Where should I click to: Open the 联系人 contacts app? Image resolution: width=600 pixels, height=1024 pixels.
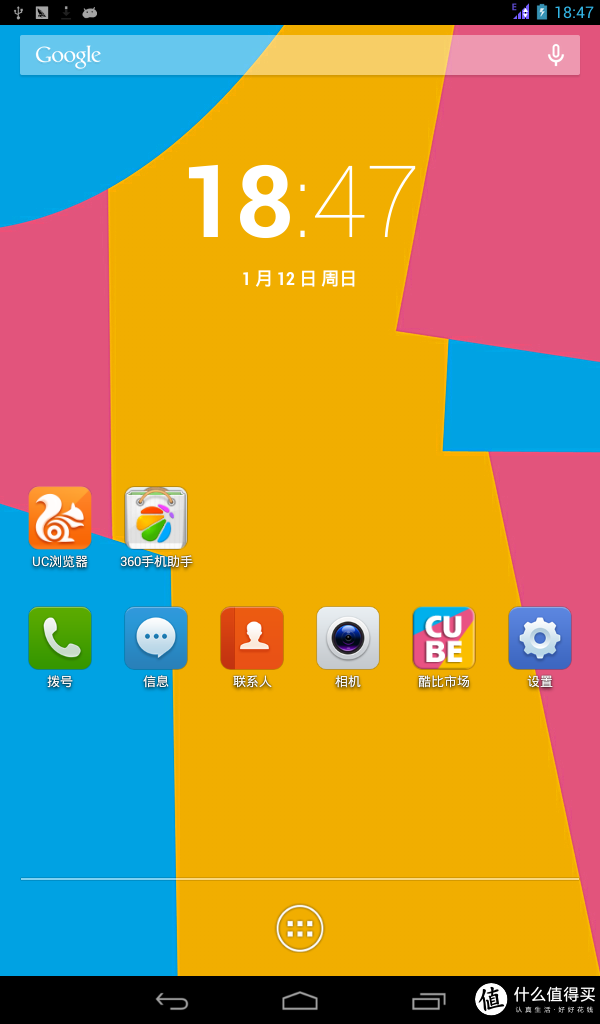[x=252, y=638]
